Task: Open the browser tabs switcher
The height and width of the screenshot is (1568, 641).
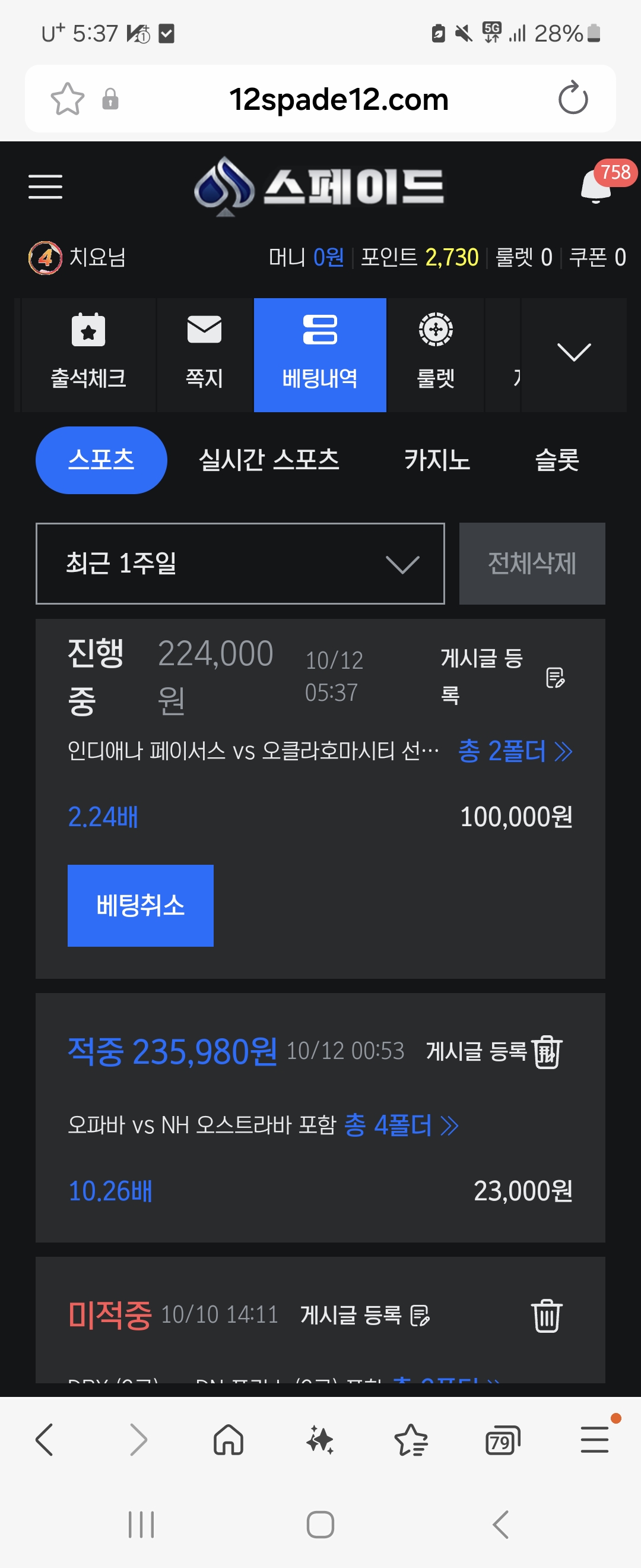Action: coord(502,1440)
